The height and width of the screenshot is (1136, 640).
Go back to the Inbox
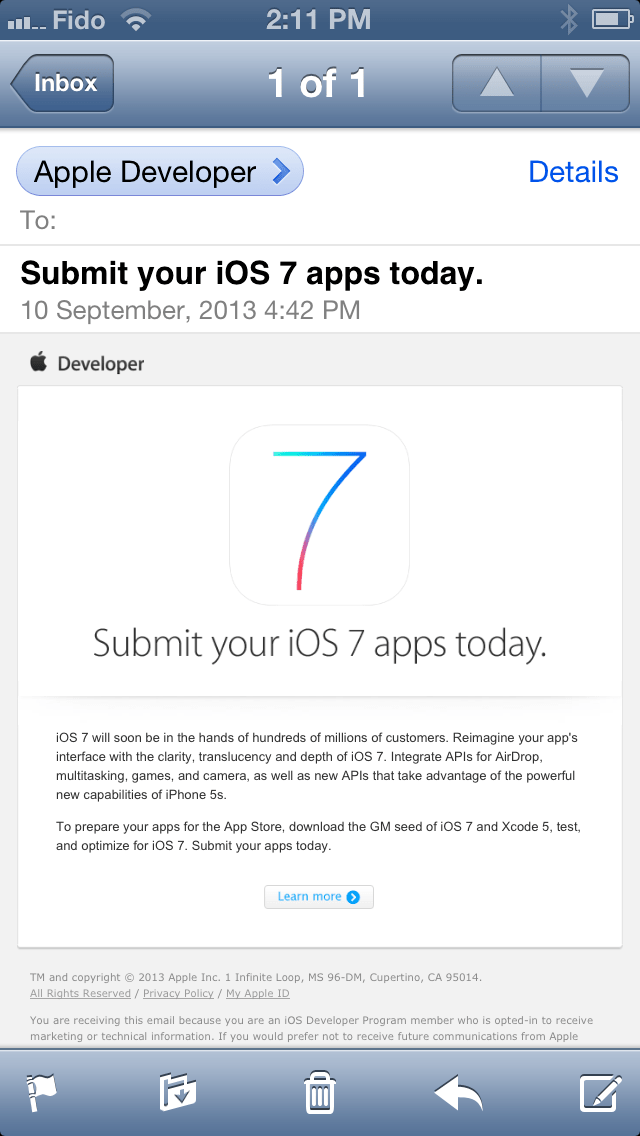pyautogui.click(x=64, y=83)
